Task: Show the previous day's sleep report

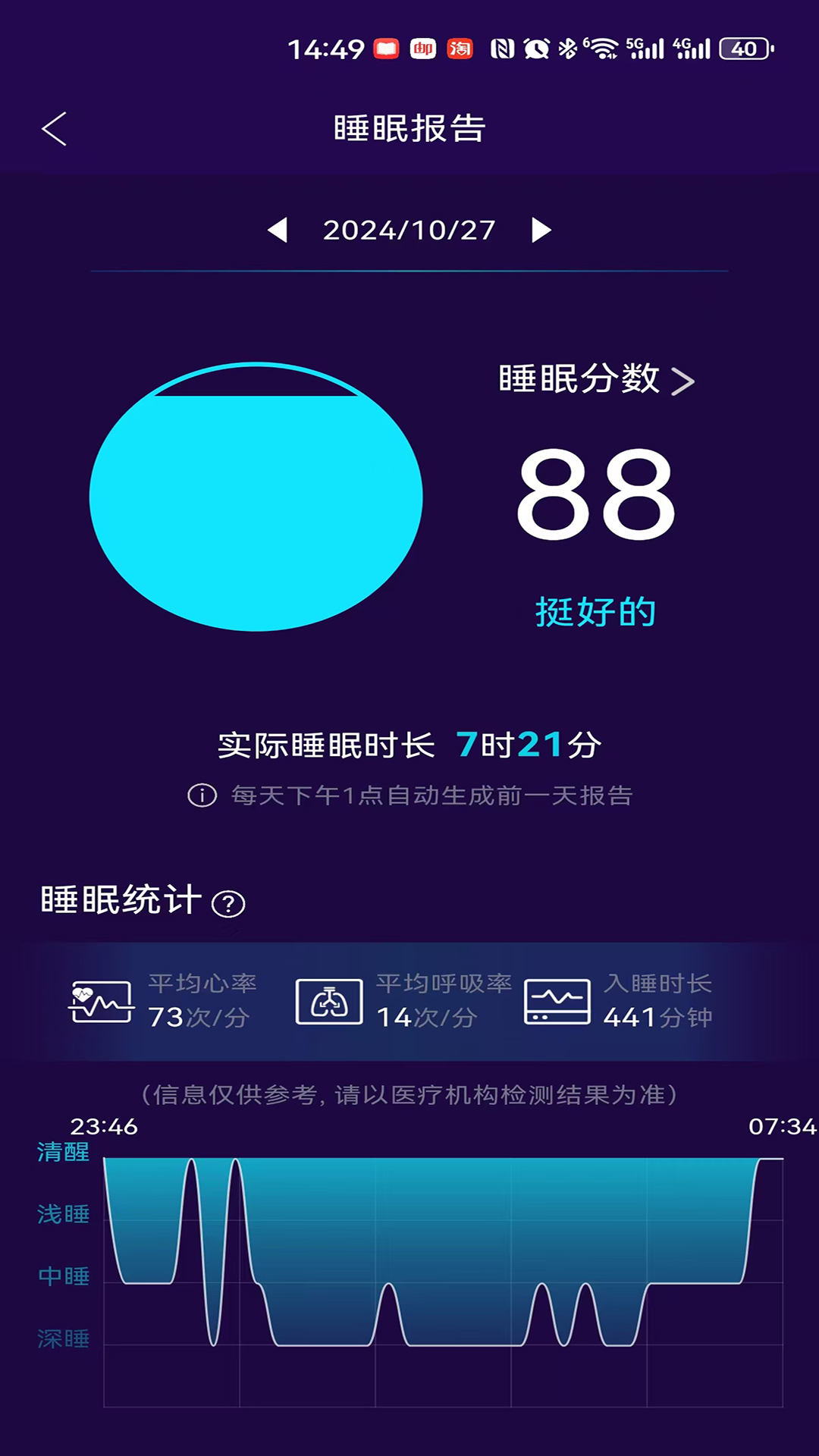Action: click(x=278, y=230)
